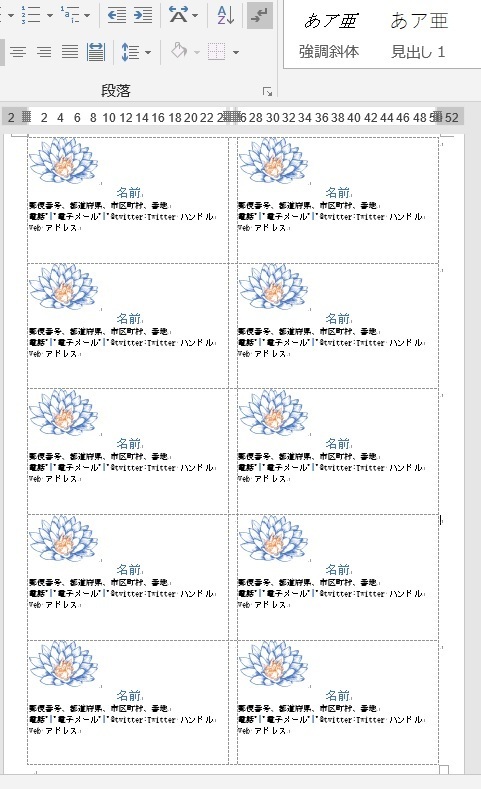Open the 段落 dialog launcher
This screenshot has height=789, width=481.
click(267, 92)
